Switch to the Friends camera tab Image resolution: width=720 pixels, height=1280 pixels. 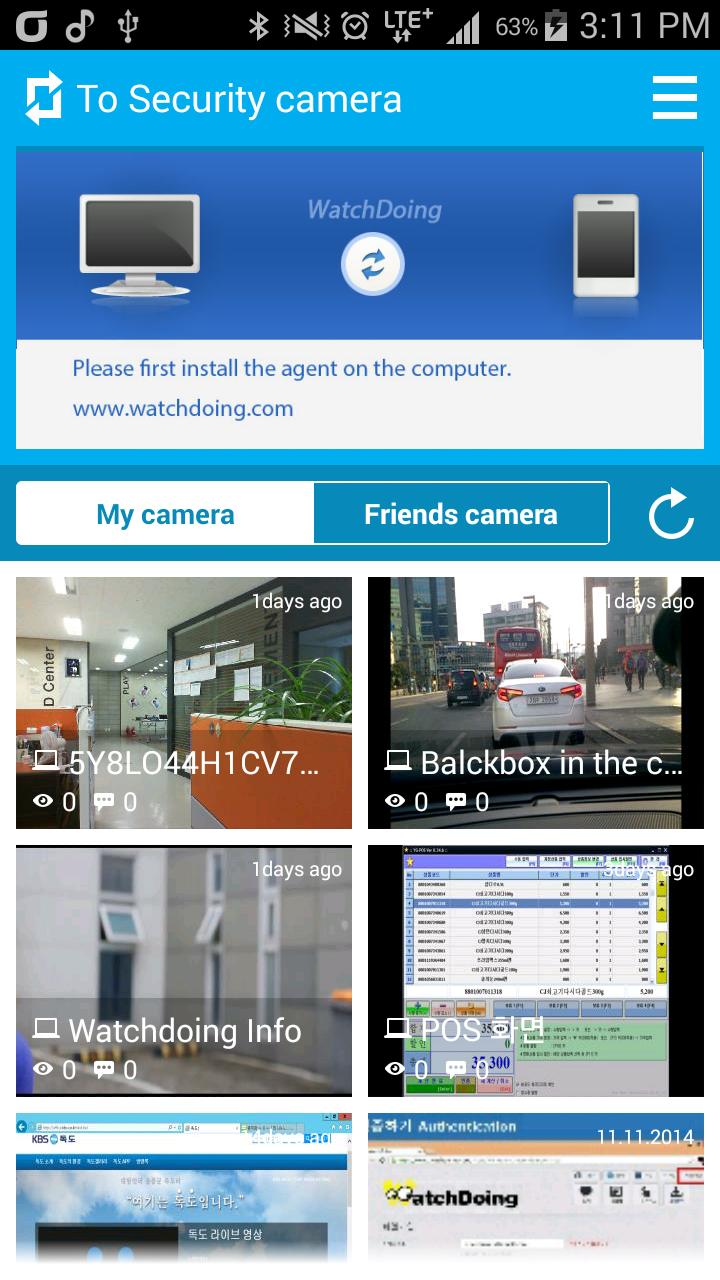click(x=461, y=514)
